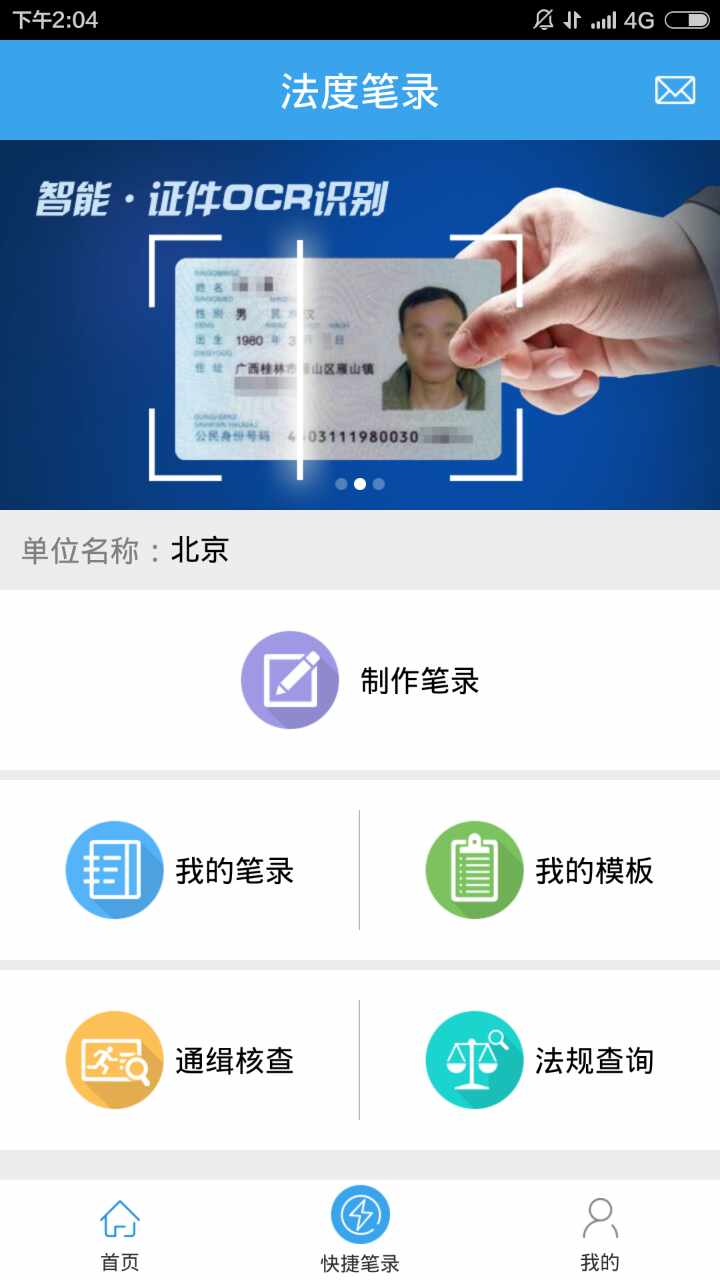Screen dimensions: 720x1280
Task: Switch to the 快捷笔录 tab
Action: (360, 1230)
